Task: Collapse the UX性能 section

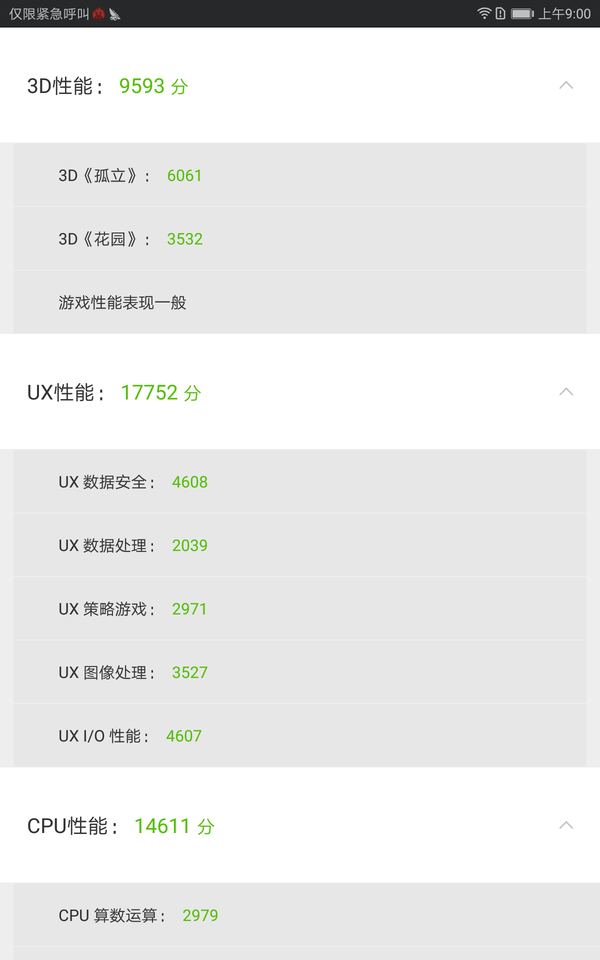Action: (x=566, y=392)
